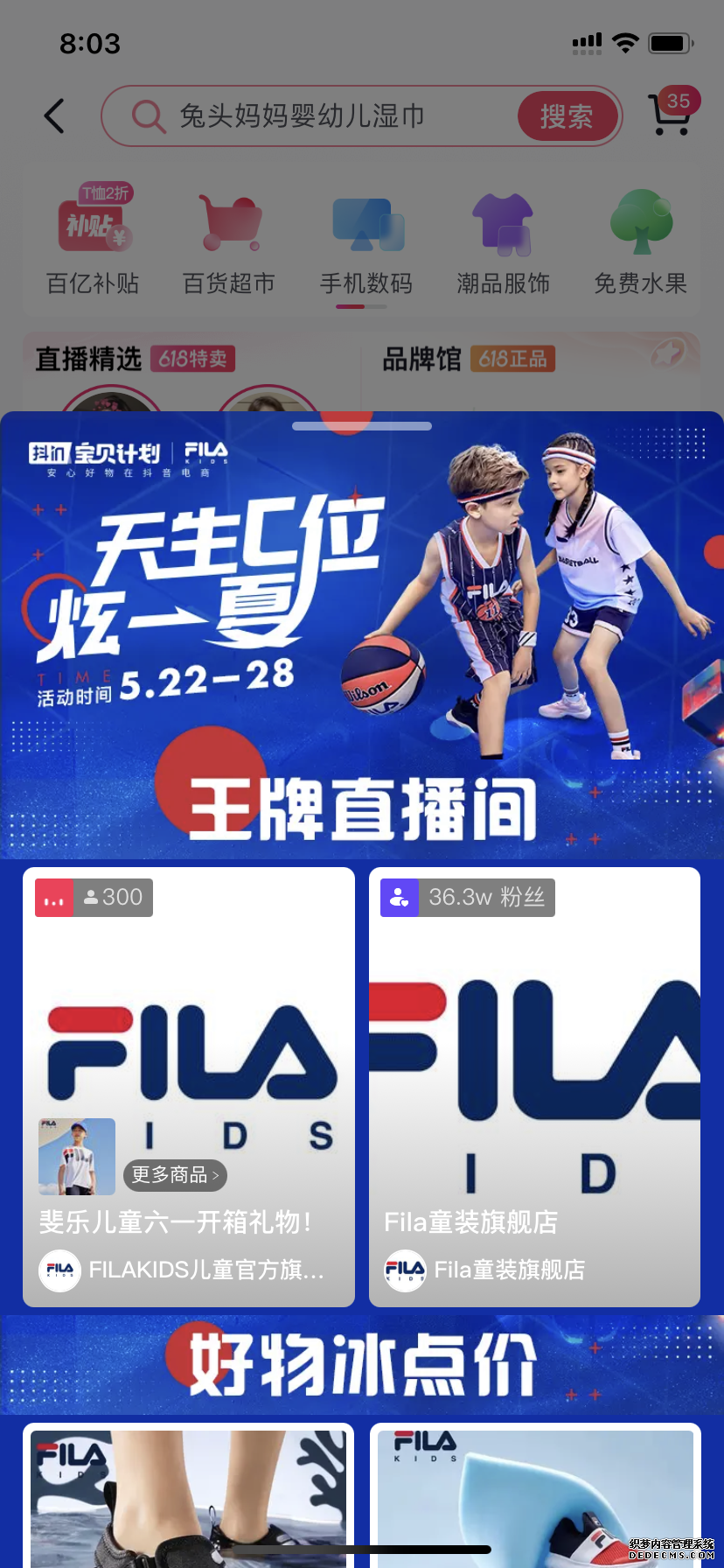The height and width of the screenshot is (1568, 724).
Task: Tap 更多商品 chip on the livestream card
Action: pyautogui.click(x=175, y=1175)
